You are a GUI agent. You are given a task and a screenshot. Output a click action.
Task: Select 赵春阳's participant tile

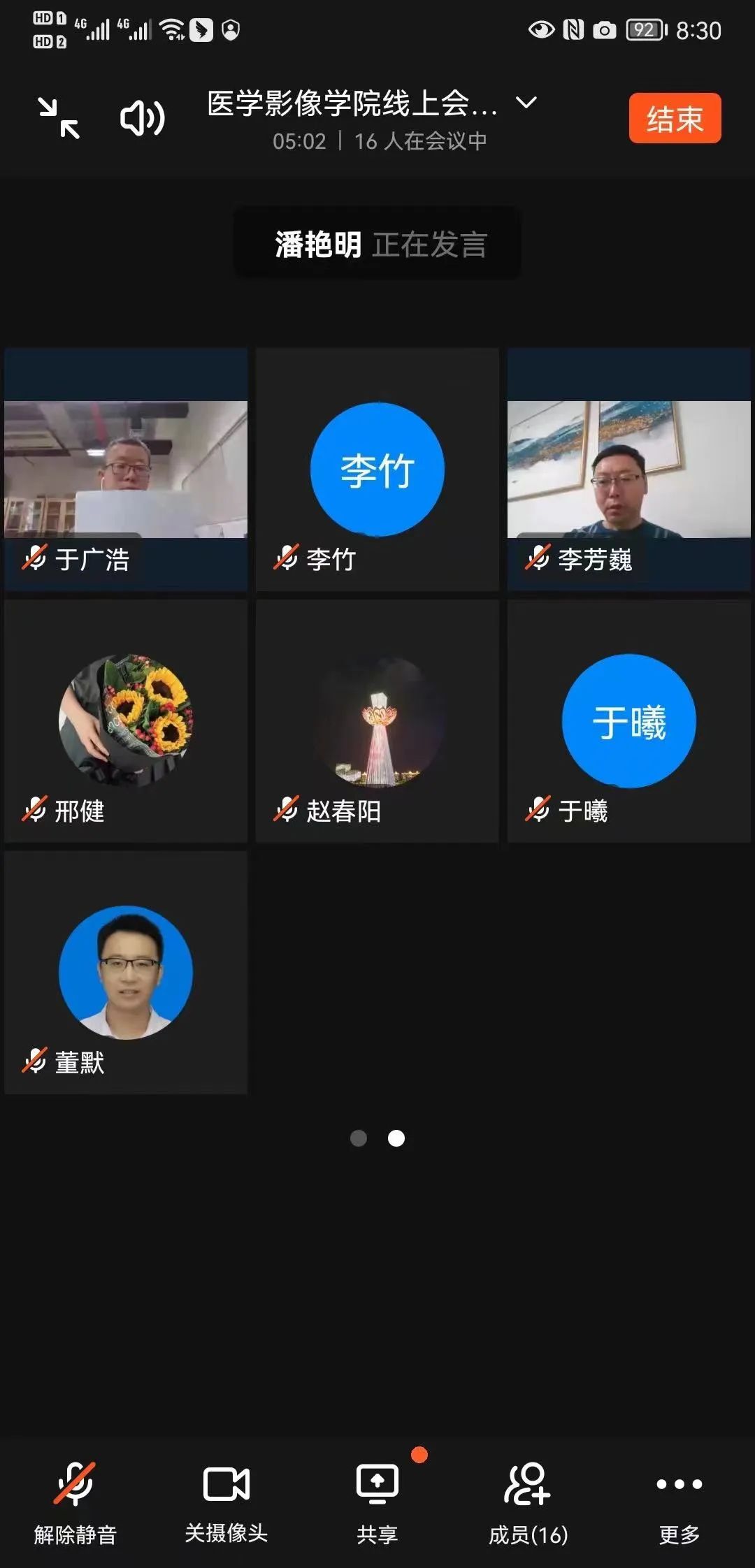[377, 721]
